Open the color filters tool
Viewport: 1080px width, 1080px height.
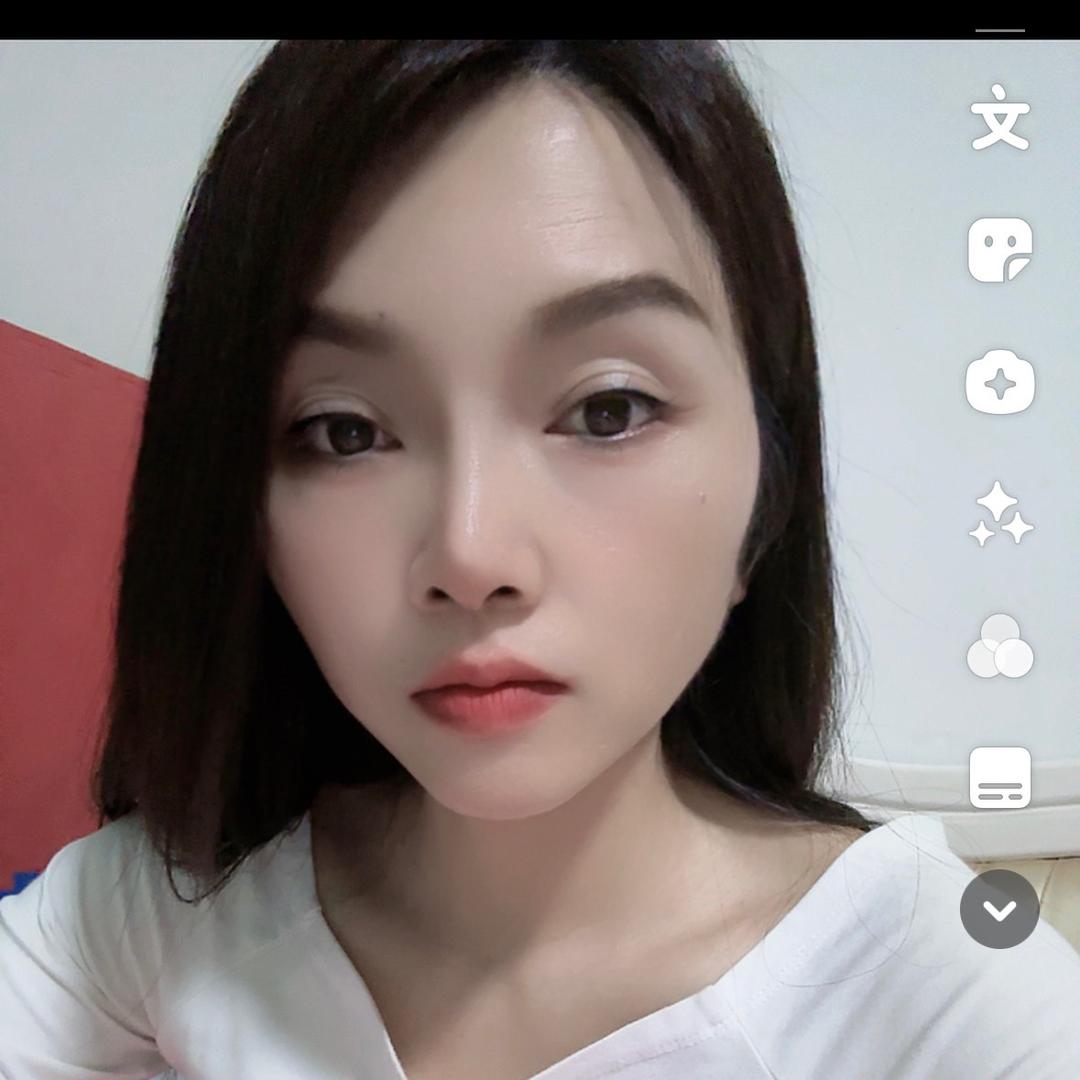coord(1000,647)
